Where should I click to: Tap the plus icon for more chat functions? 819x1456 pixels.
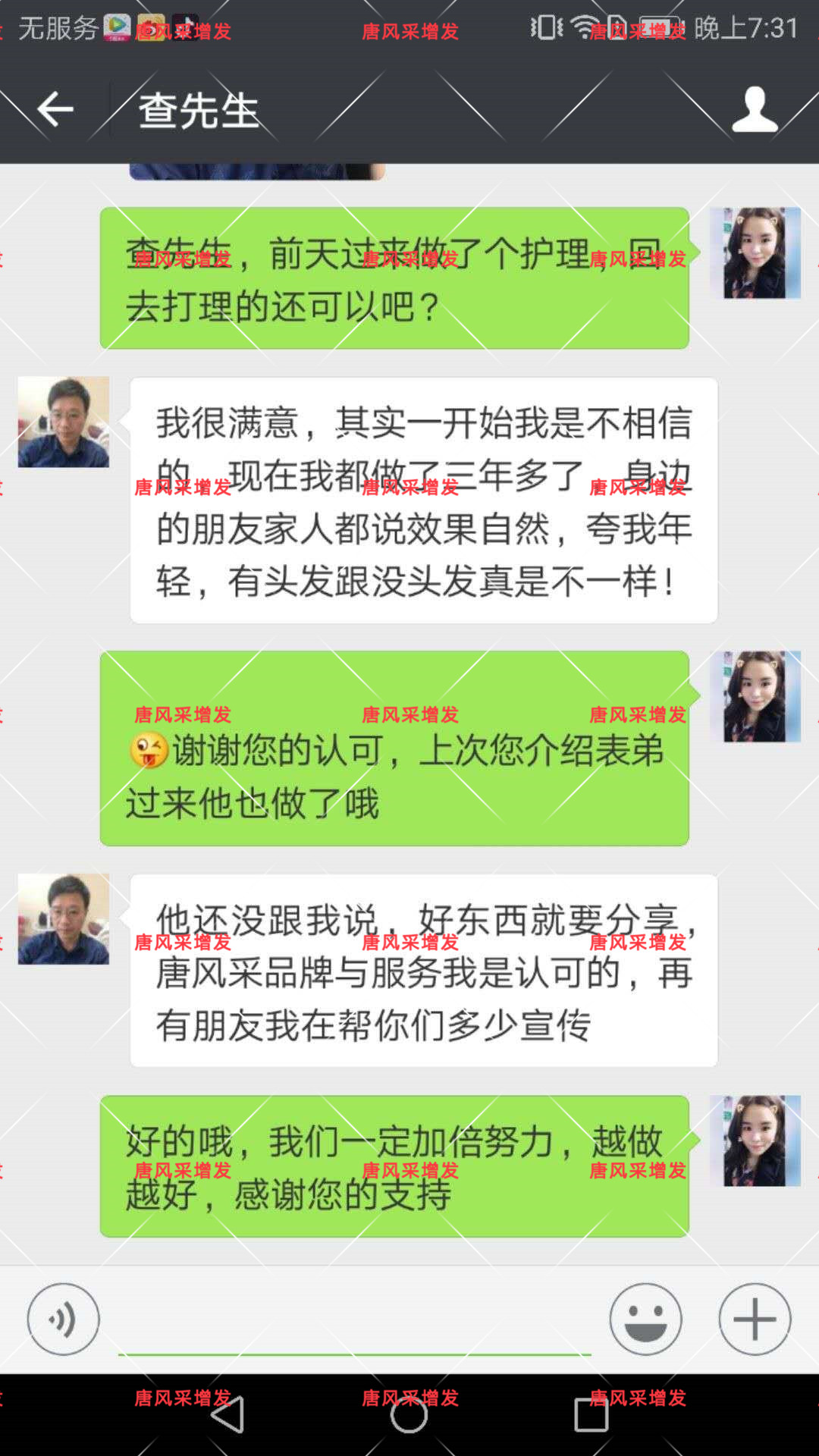point(754,1317)
